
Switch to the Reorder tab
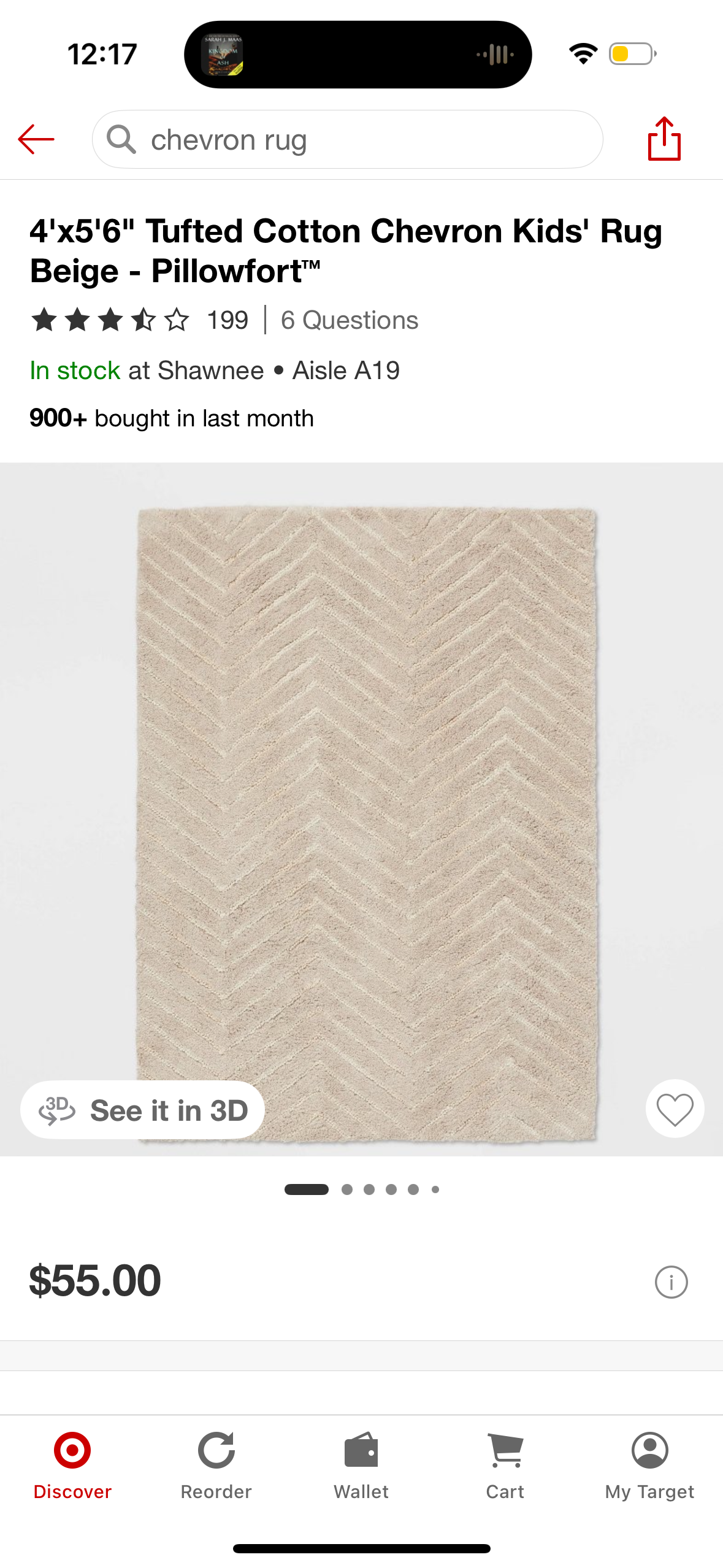pyautogui.click(x=216, y=1464)
